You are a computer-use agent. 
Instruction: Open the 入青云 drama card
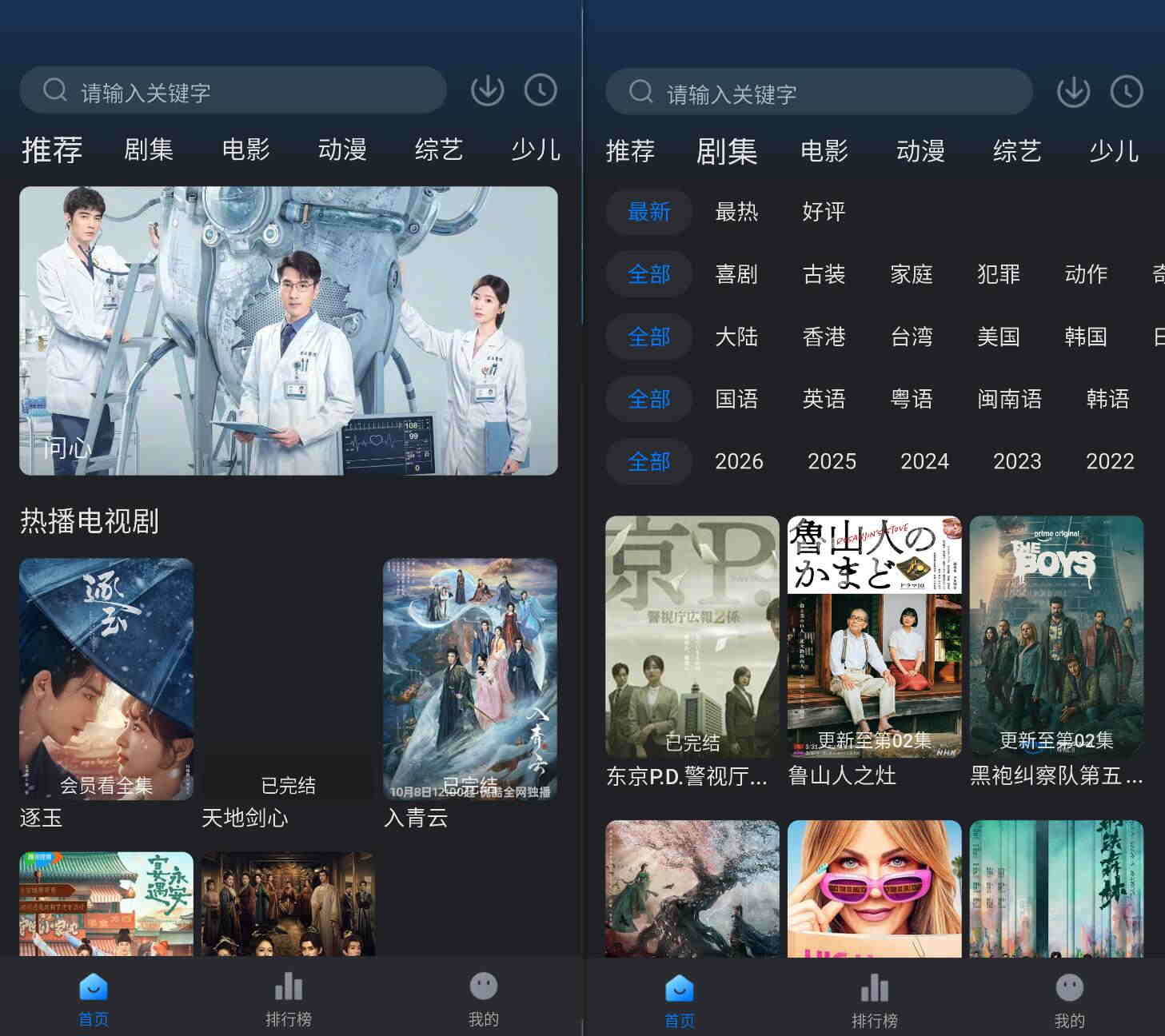470,678
